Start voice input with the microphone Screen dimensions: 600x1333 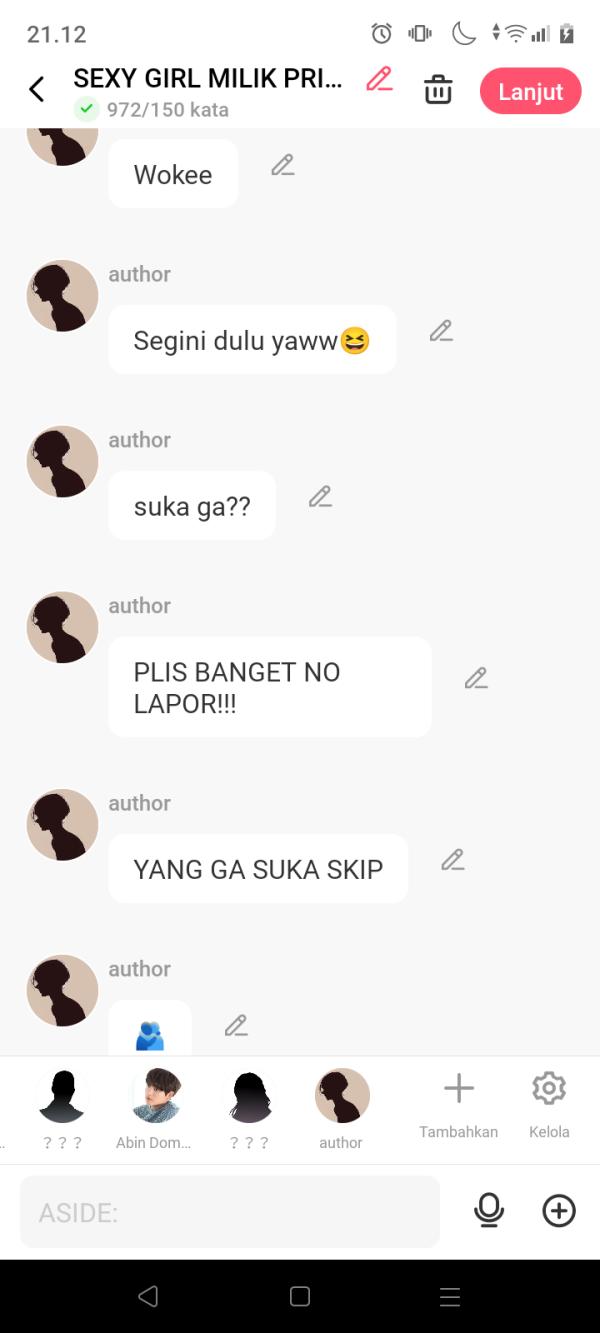point(489,1211)
